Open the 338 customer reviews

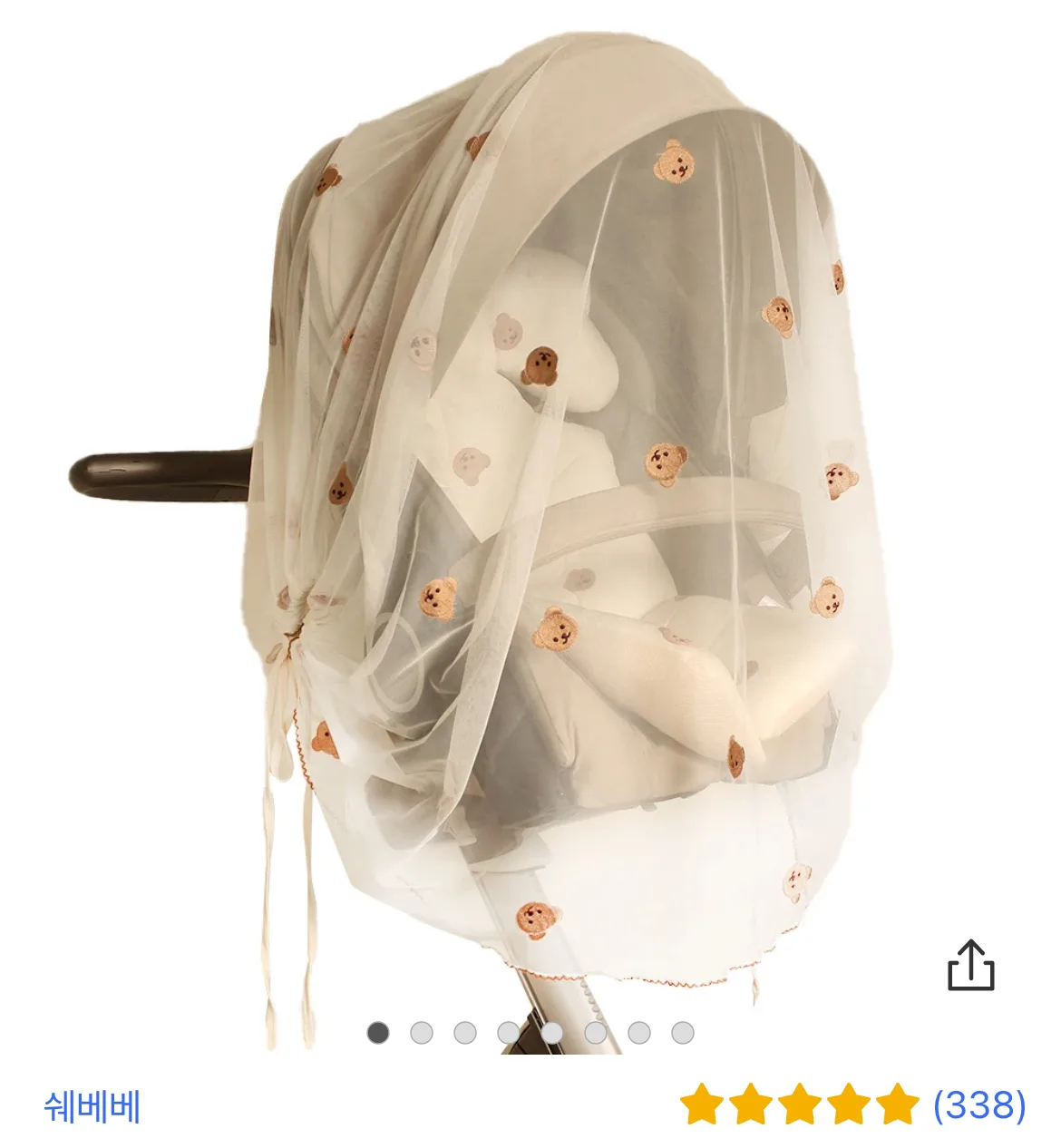pos(979,1105)
